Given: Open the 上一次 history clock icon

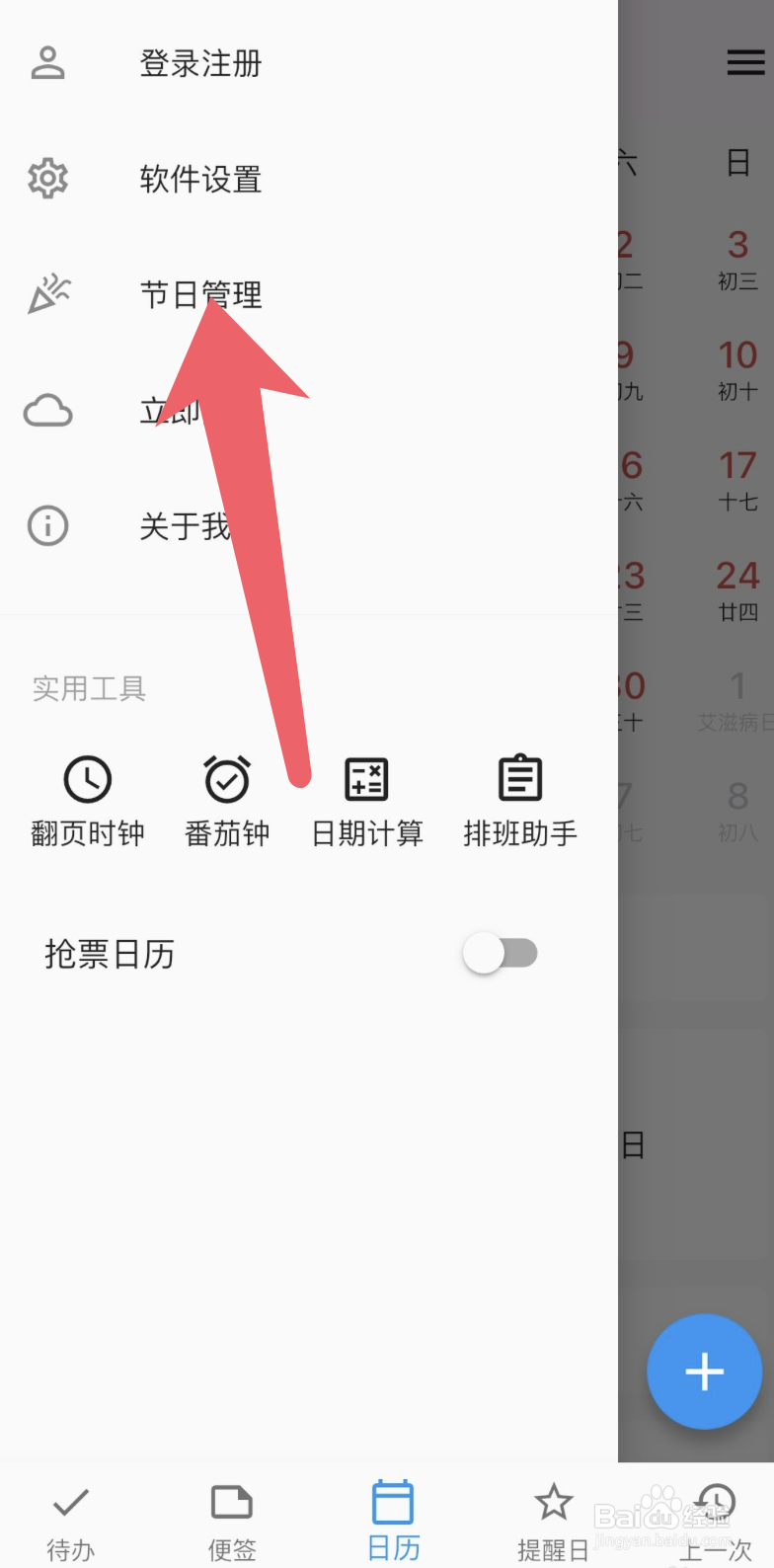Looking at the screenshot, I should (713, 1502).
